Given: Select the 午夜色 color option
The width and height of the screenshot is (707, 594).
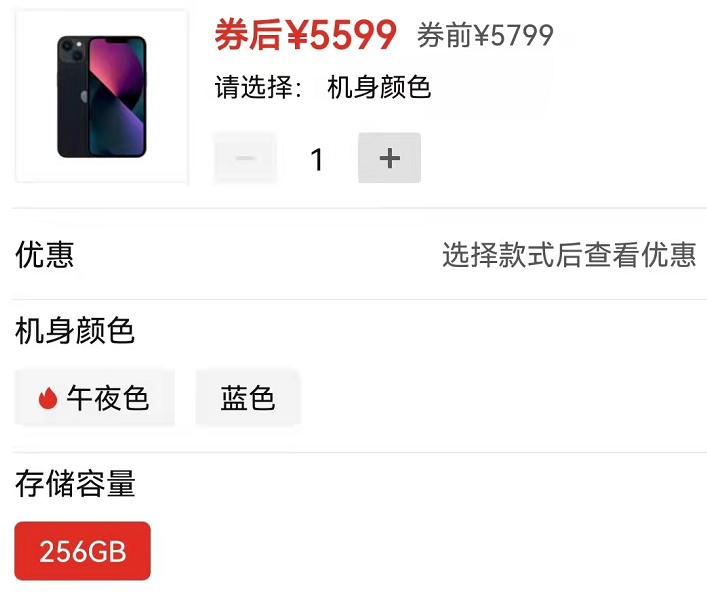Looking at the screenshot, I should [95, 398].
